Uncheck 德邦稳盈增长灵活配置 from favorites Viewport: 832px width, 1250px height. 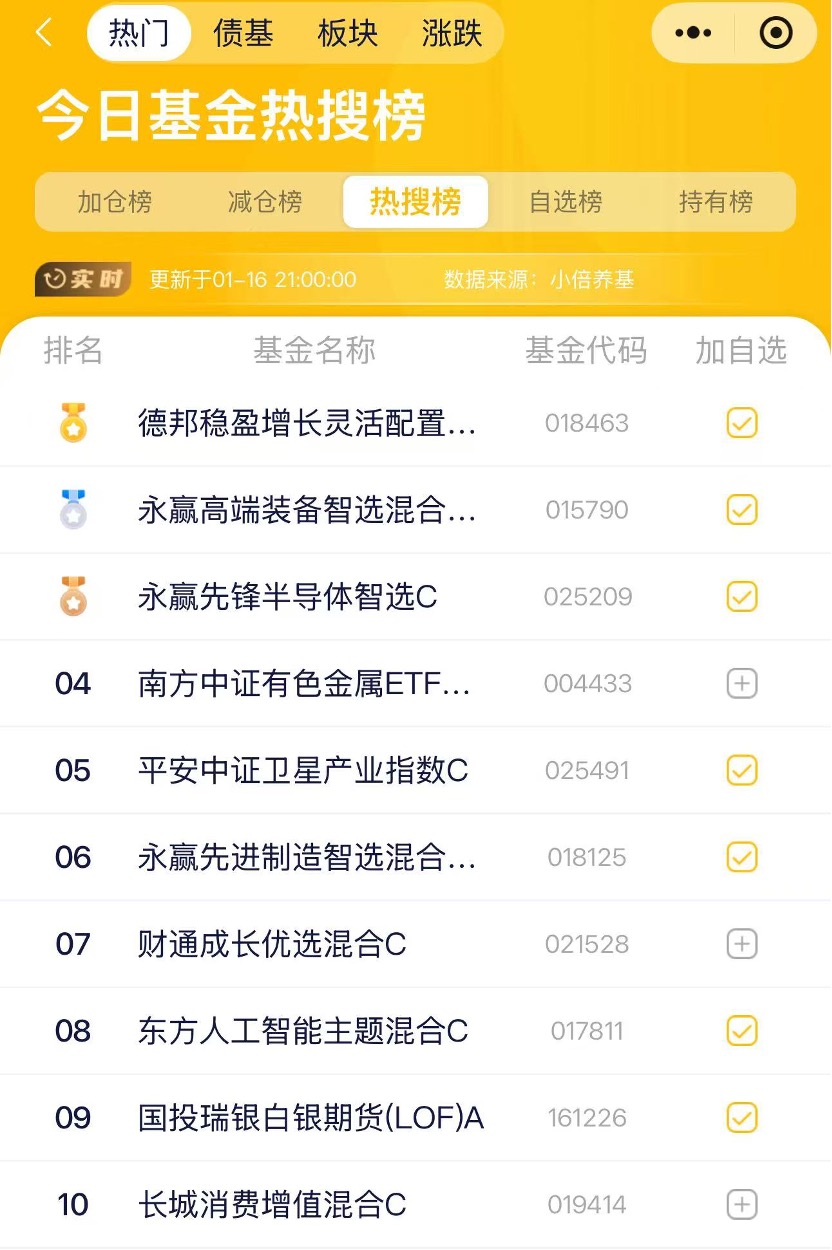tap(741, 423)
